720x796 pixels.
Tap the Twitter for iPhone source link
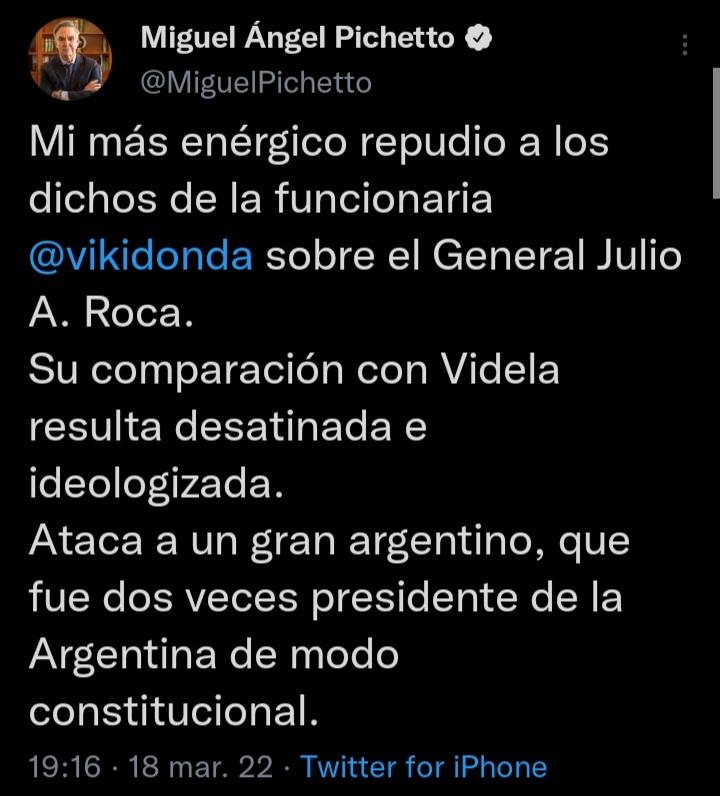coord(424,767)
